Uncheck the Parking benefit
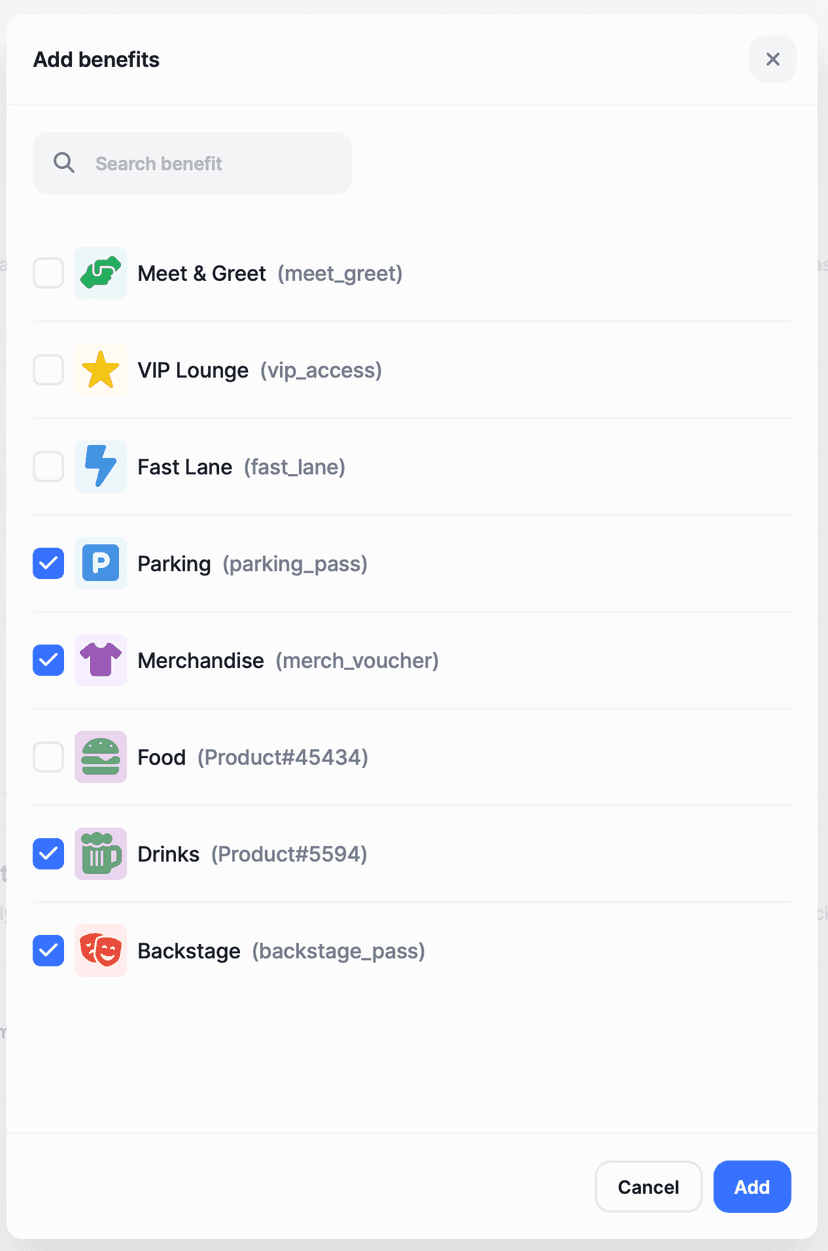Screen dimensions: 828x1251 point(49,564)
